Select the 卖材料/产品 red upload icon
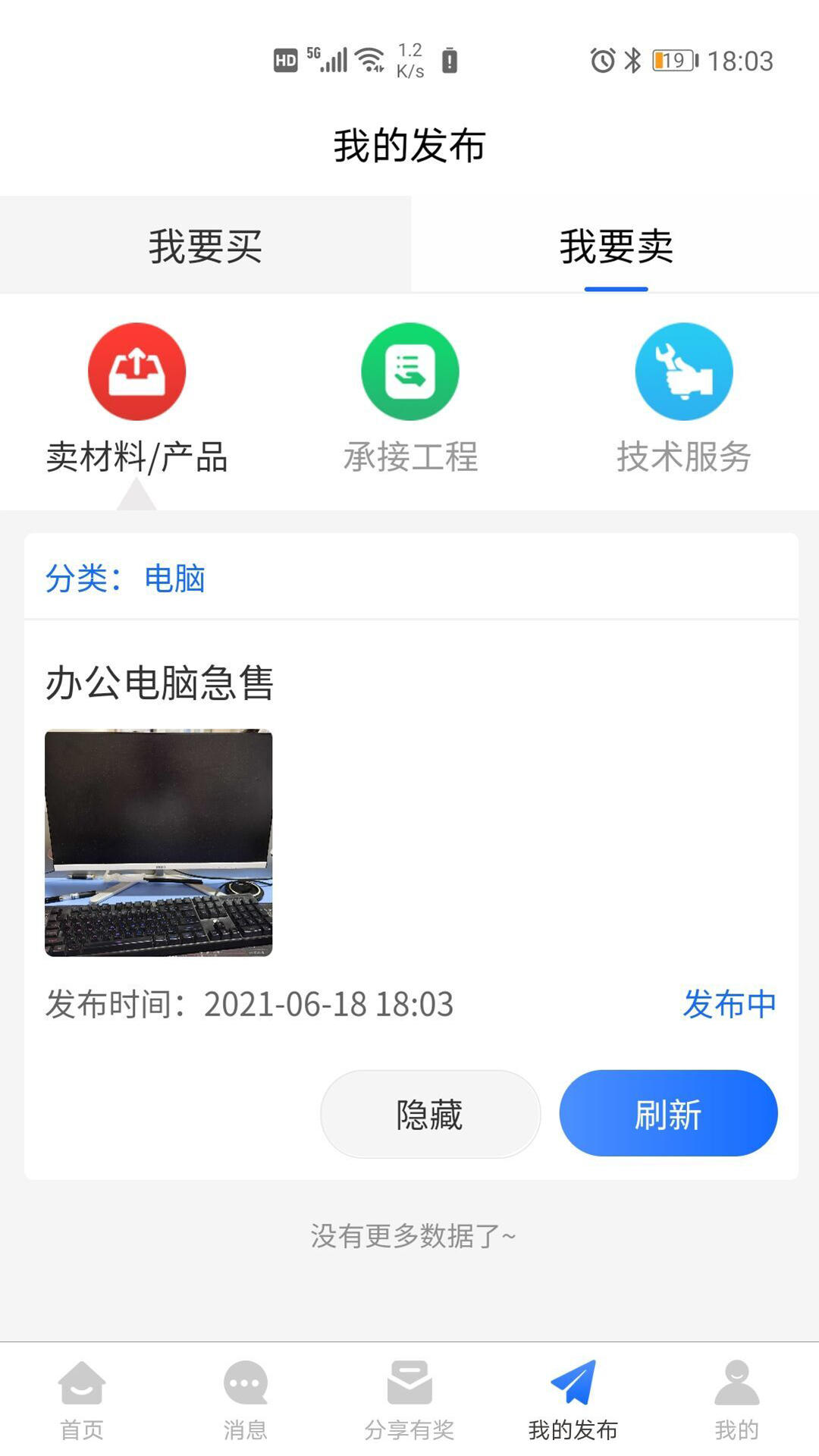The height and width of the screenshot is (1456, 819). [x=136, y=370]
